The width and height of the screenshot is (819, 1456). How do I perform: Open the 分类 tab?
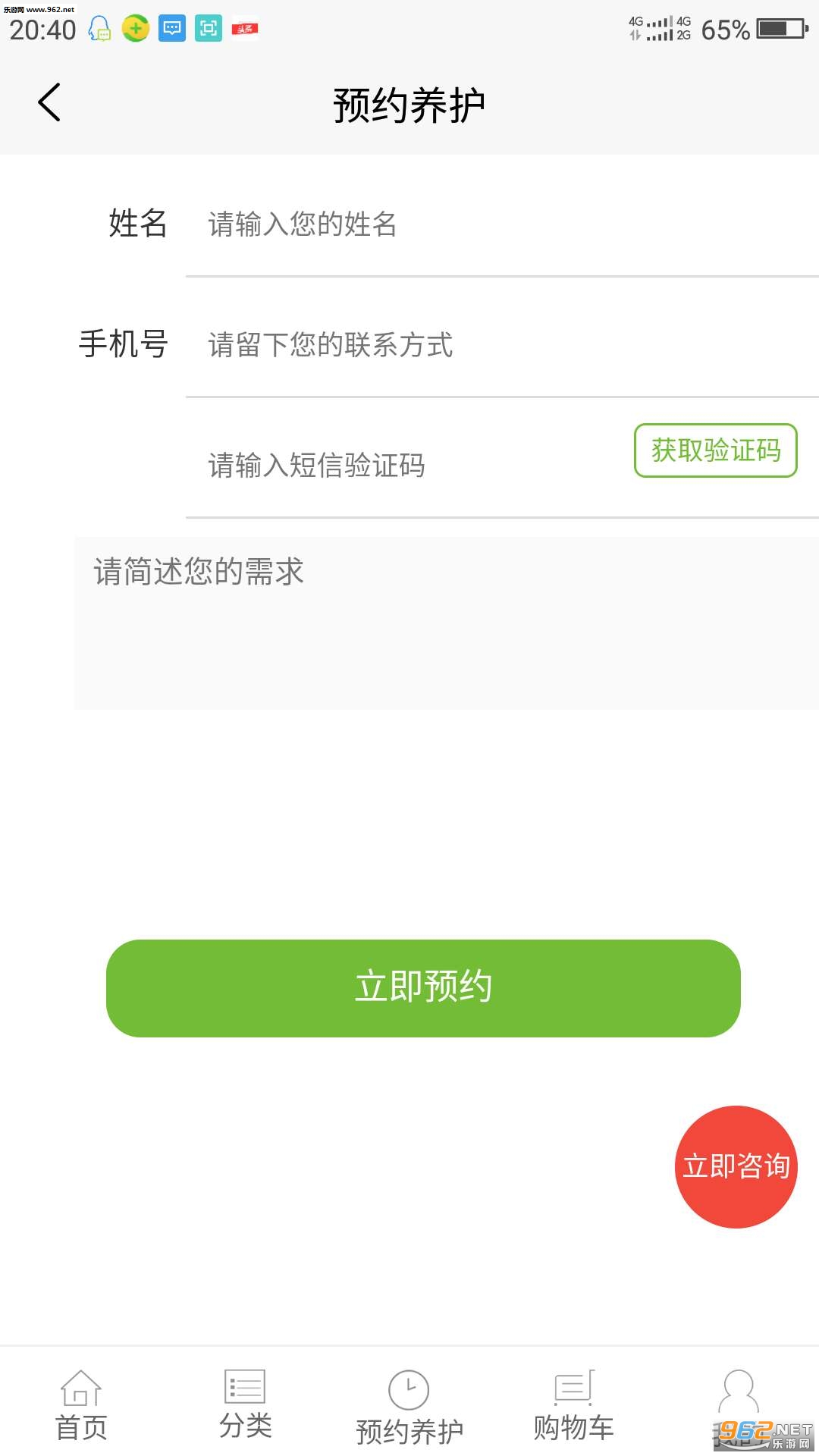pos(245,1405)
